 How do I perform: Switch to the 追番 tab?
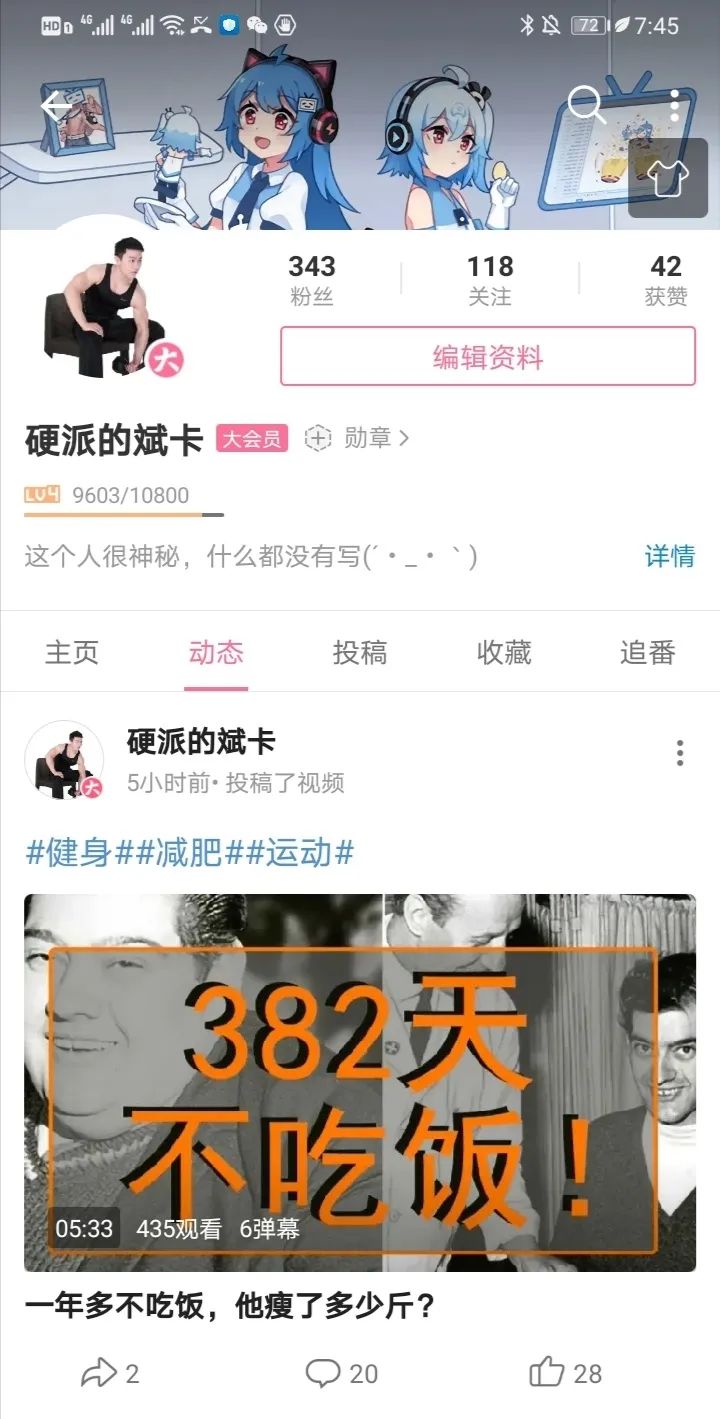(x=648, y=652)
